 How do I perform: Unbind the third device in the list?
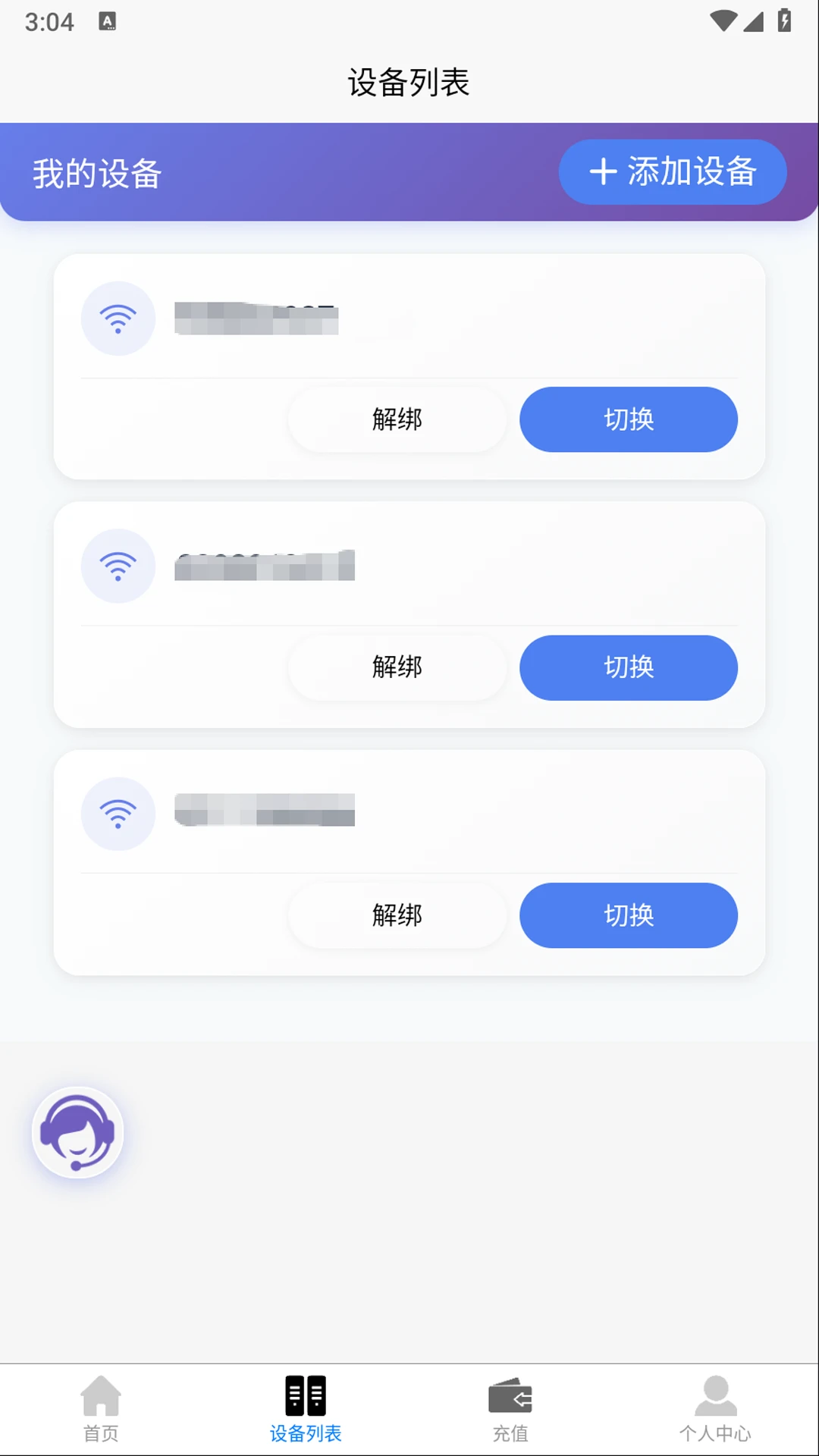(397, 915)
